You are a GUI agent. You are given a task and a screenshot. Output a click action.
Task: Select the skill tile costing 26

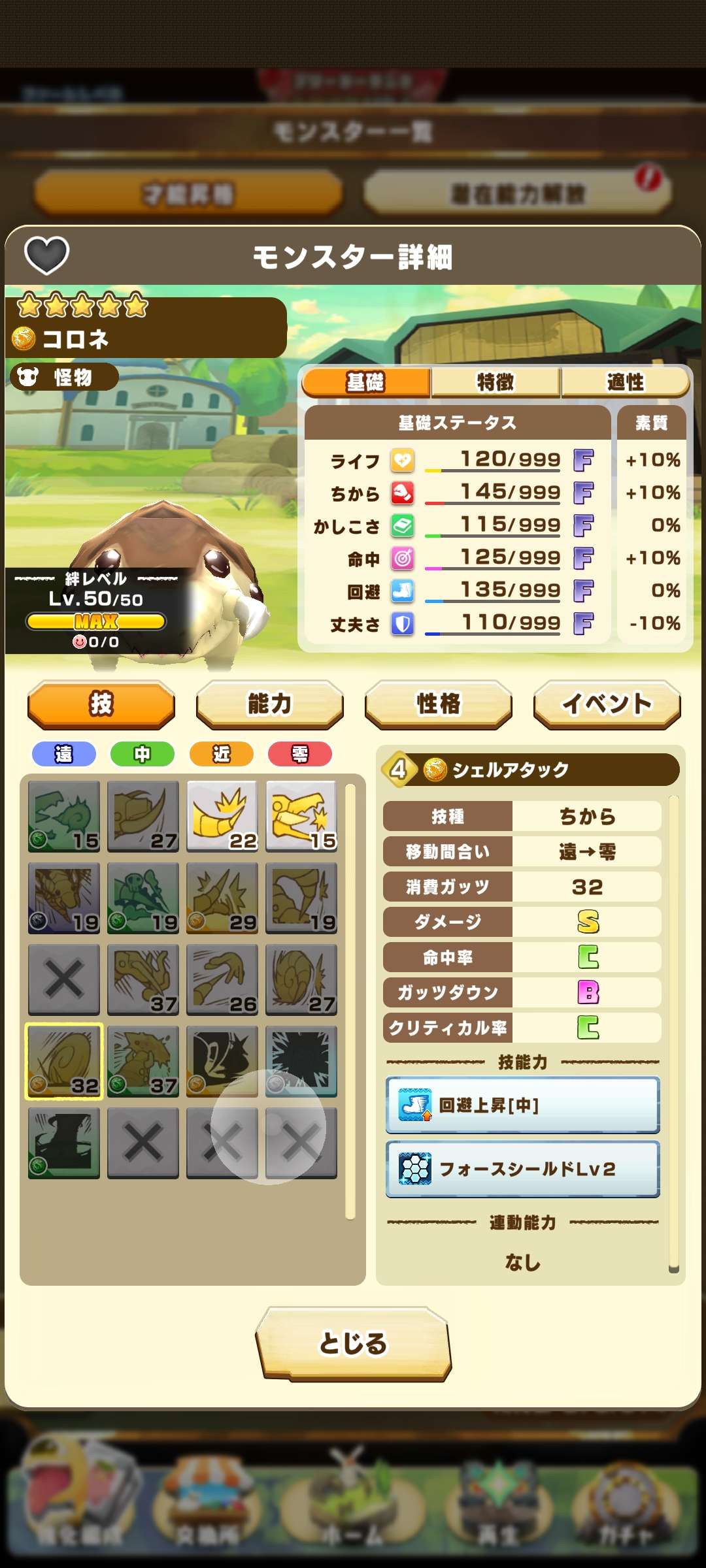click(222, 979)
